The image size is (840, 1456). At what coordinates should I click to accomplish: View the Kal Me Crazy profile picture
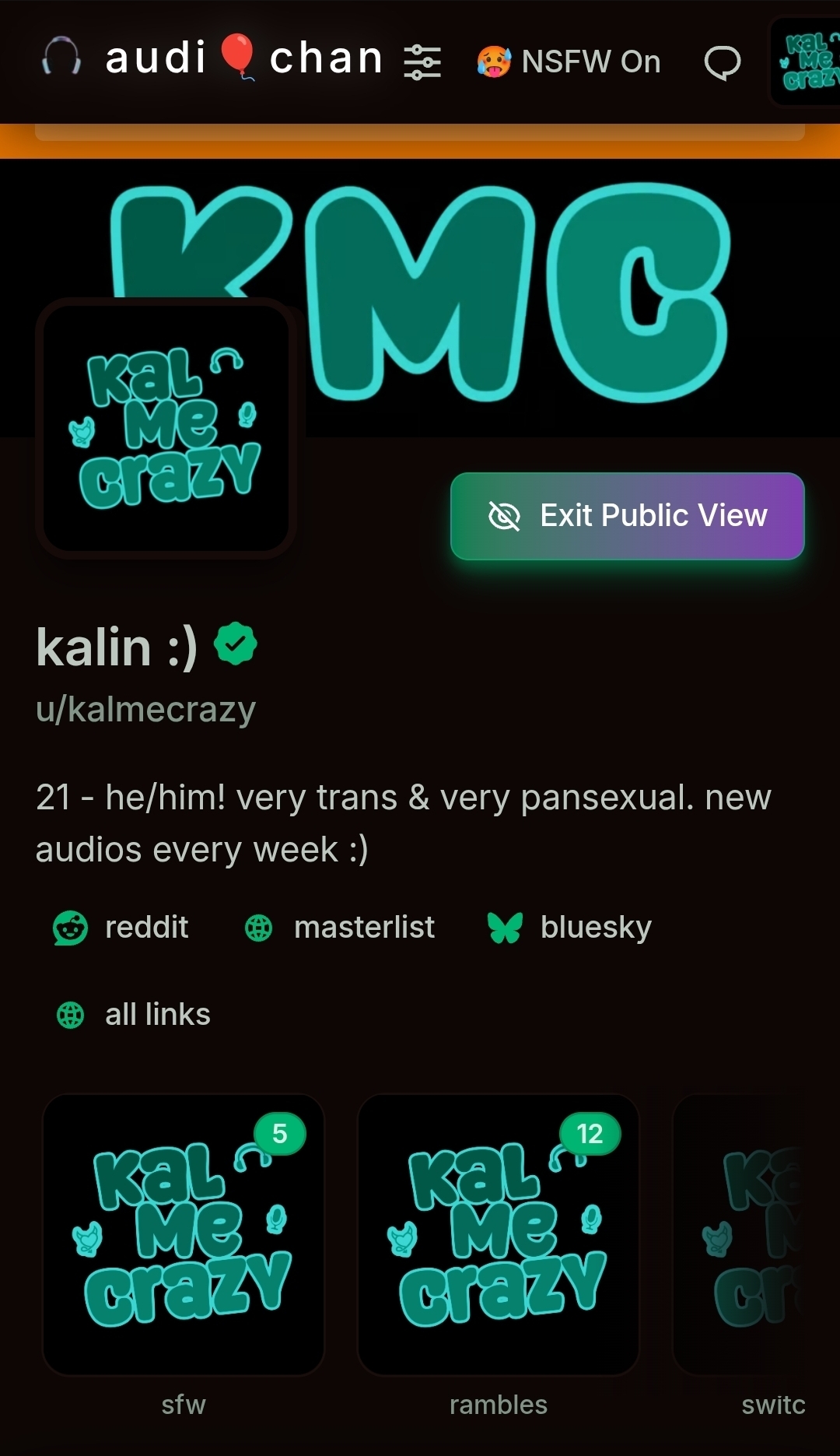coord(166,428)
